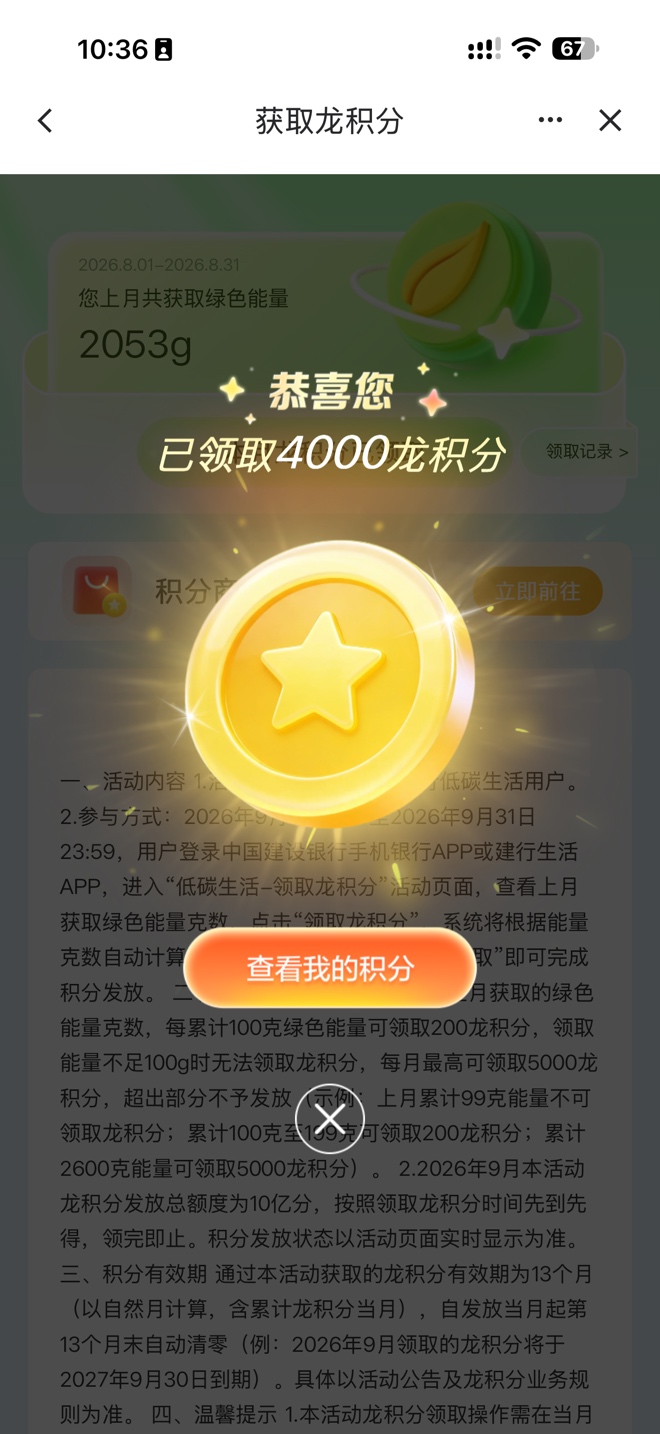The image size is (660, 1434).
Task: Open the three-dot more options menu
Action: point(550,120)
